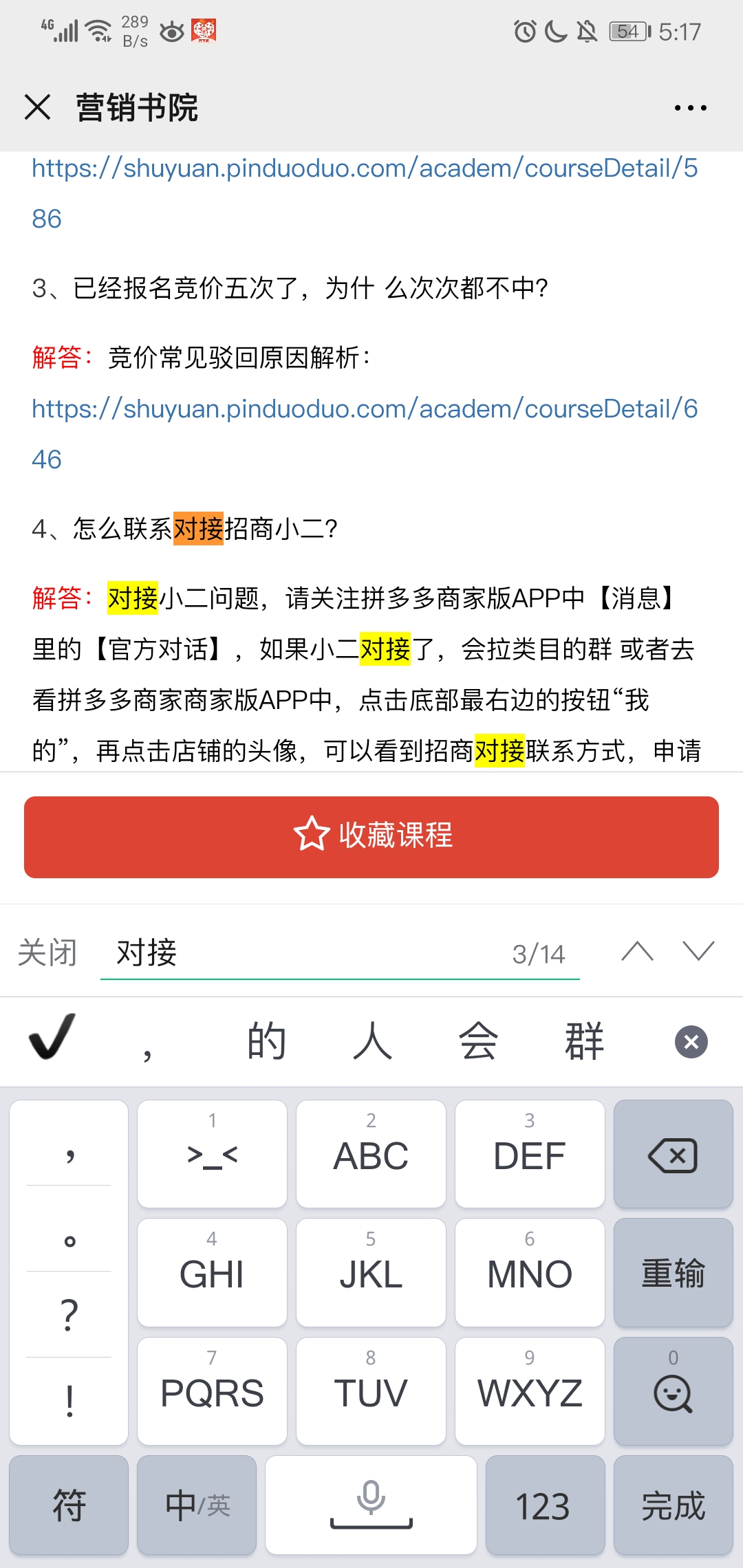743x1568 pixels.
Task: Select the candidate word 群
Action: click(x=584, y=1041)
